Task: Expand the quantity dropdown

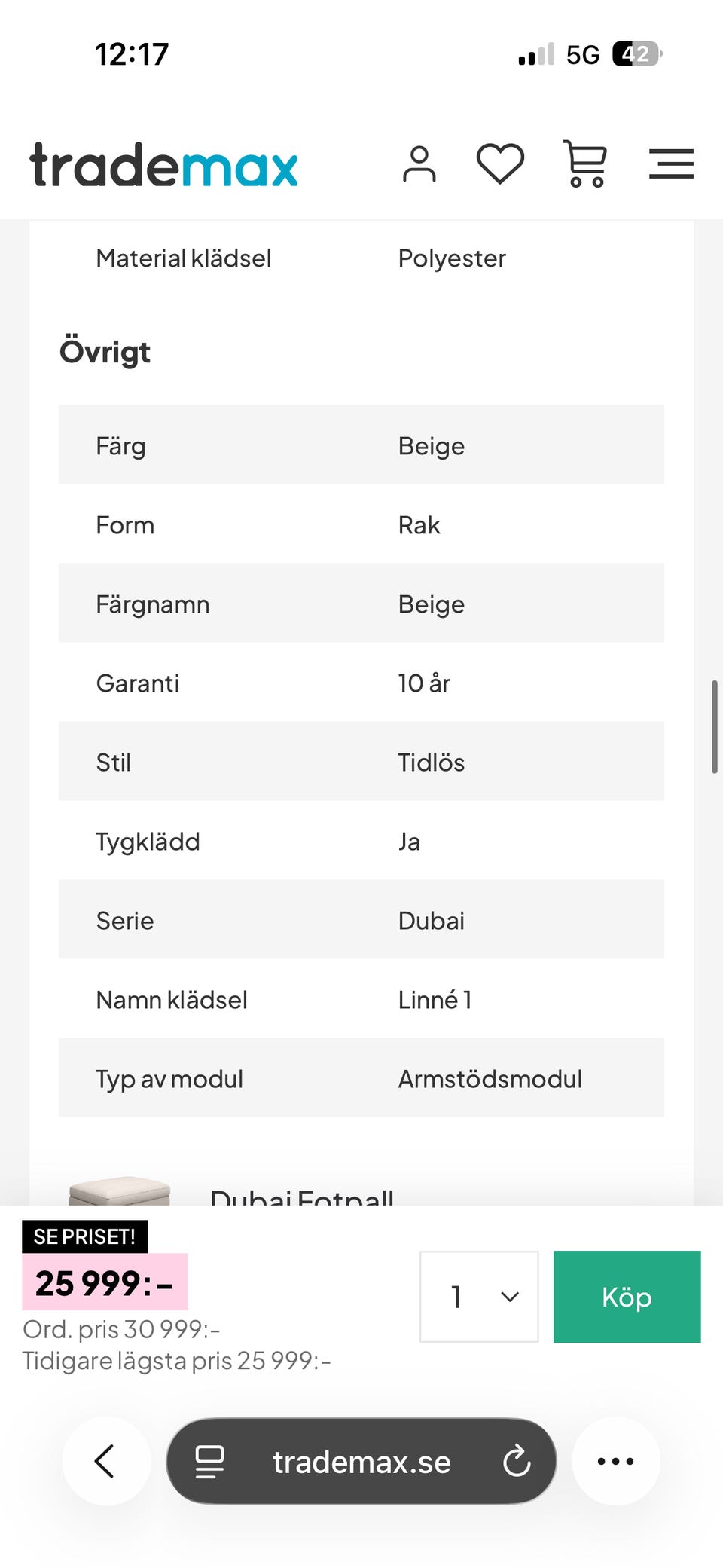Action: (x=479, y=1296)
